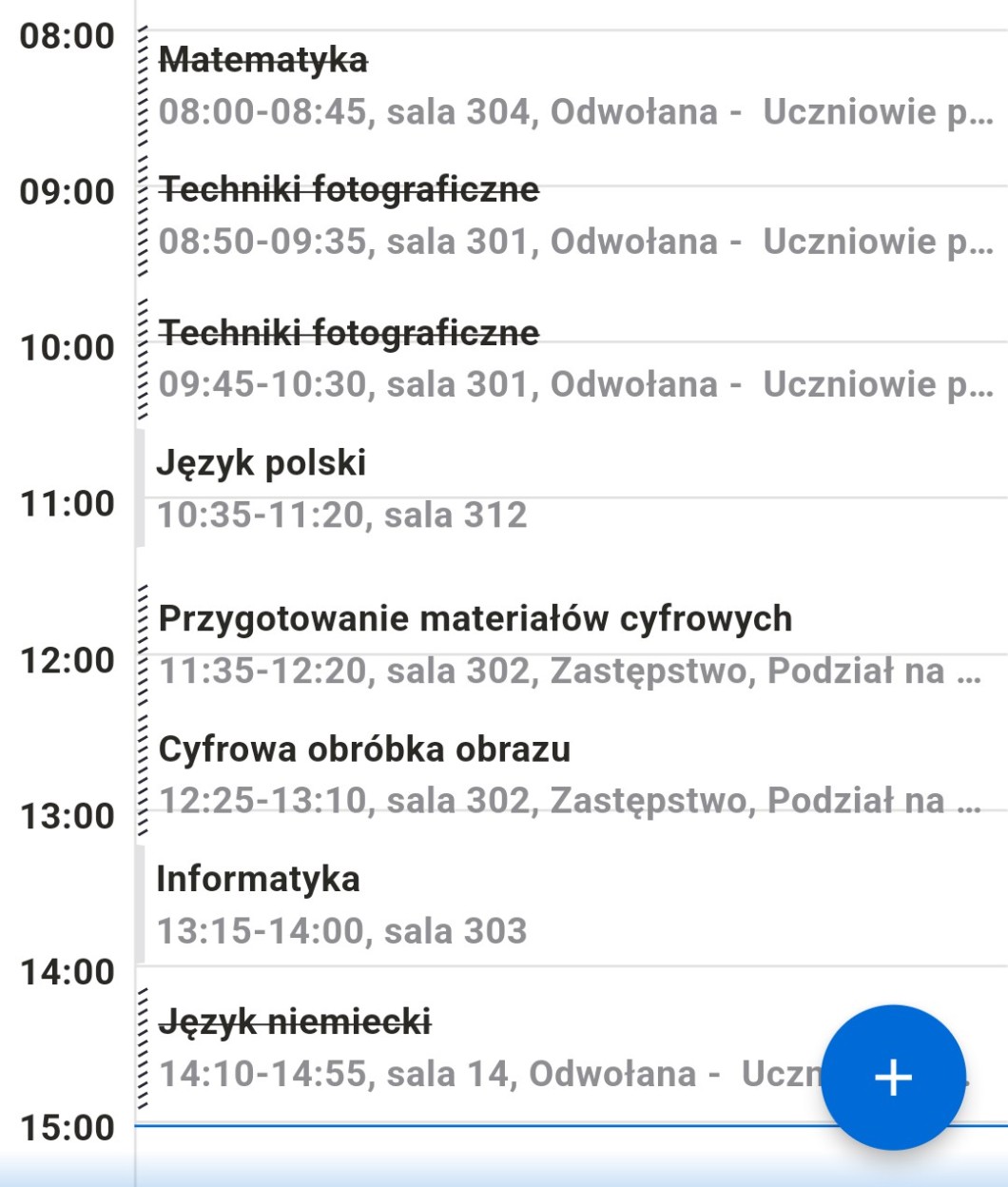The height and width of the screenshot is (1187, 1008).
Task: Tap the blue plus button to add an entry
Action: coord(893,1078)
